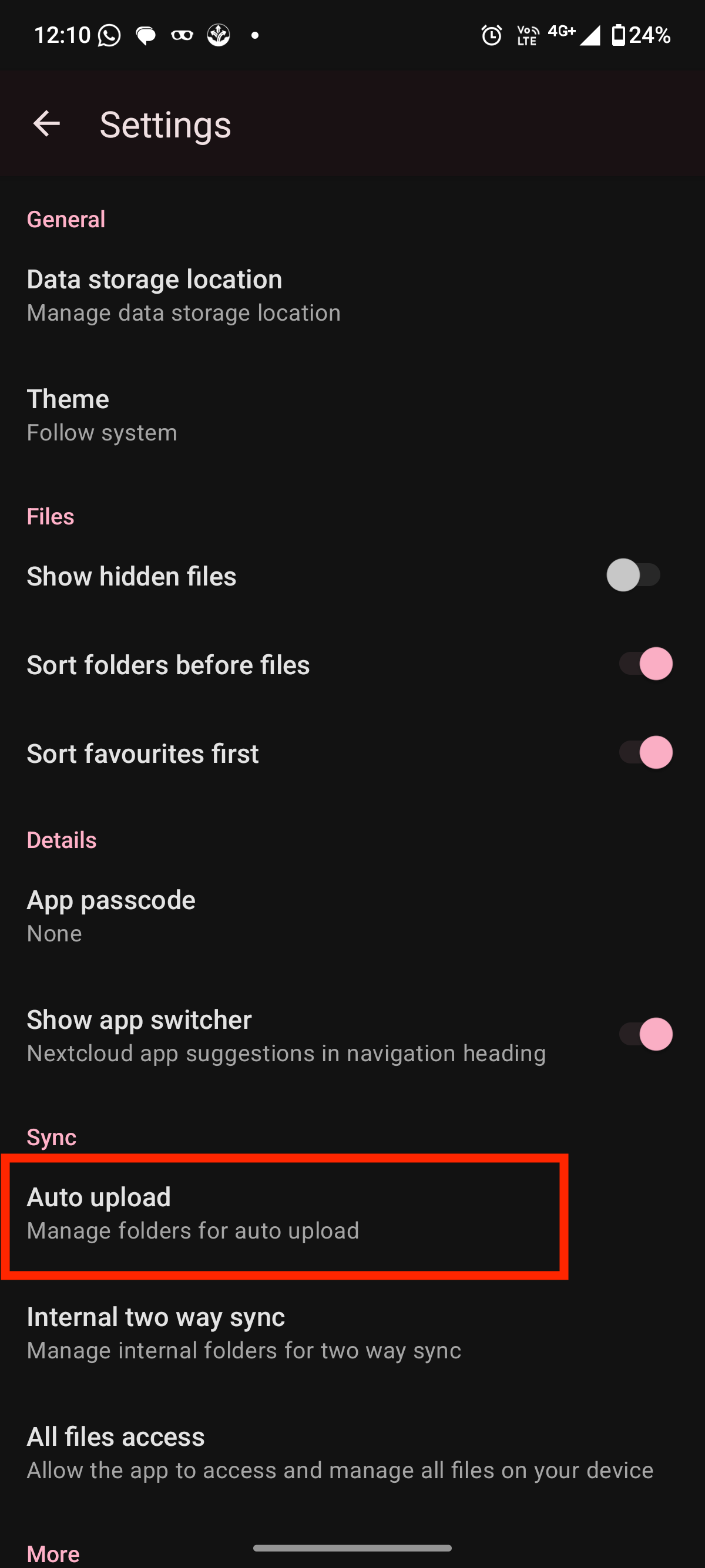Disable Show app switcher suggestions

(x=645, y=1035)
